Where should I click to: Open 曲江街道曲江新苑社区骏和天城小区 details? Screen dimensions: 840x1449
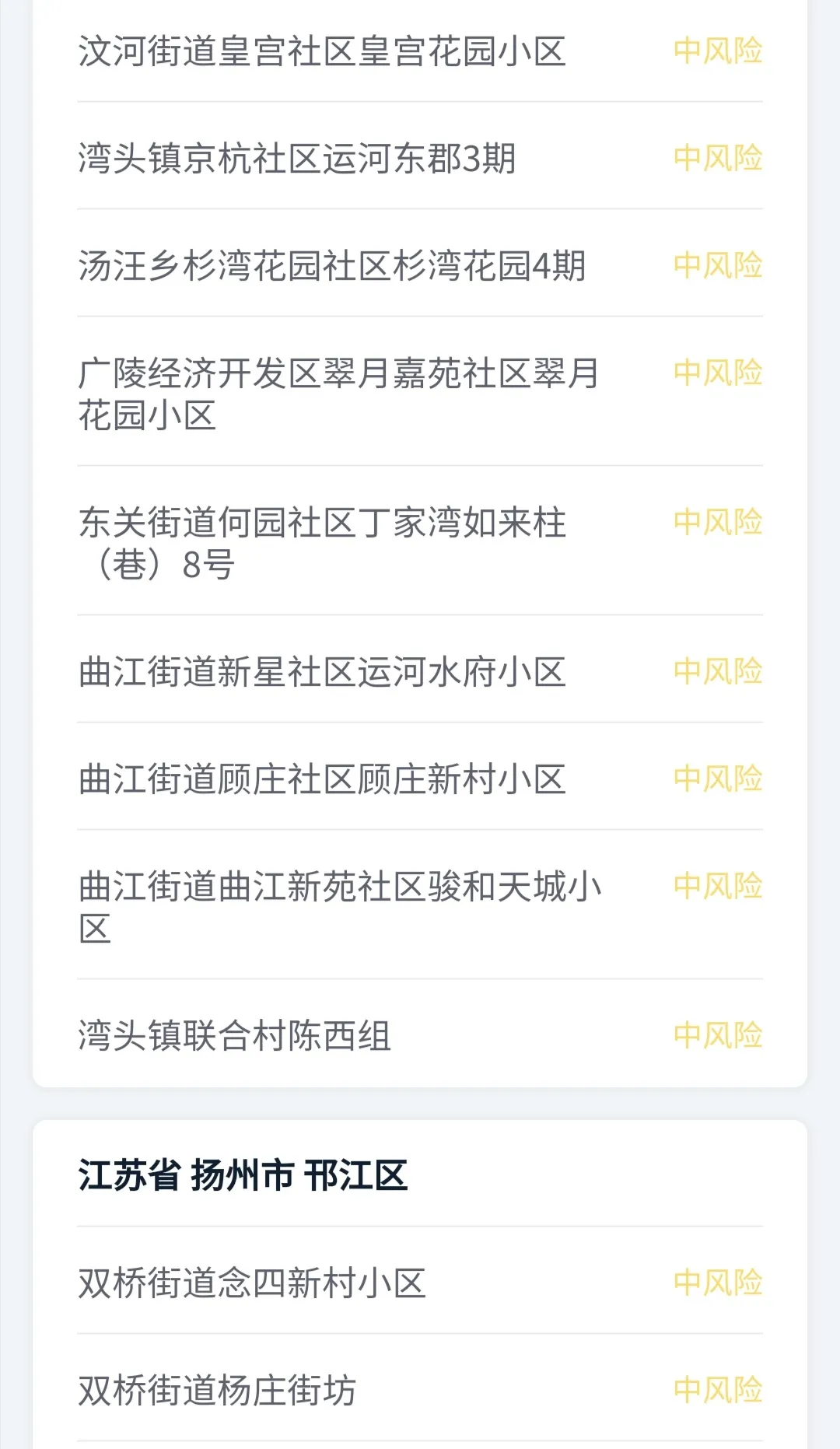[342, 902]
